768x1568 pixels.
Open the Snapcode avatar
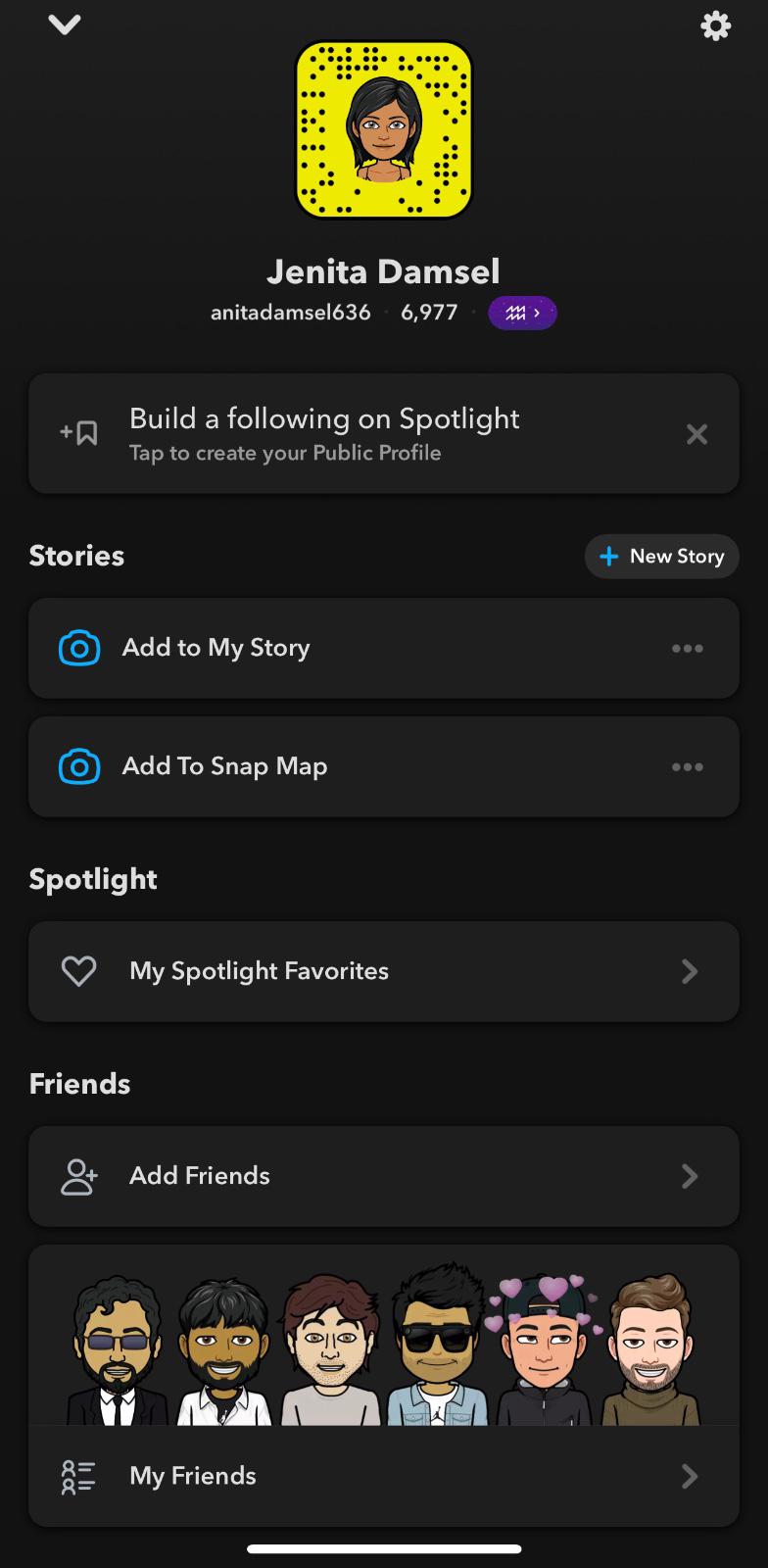384,130
